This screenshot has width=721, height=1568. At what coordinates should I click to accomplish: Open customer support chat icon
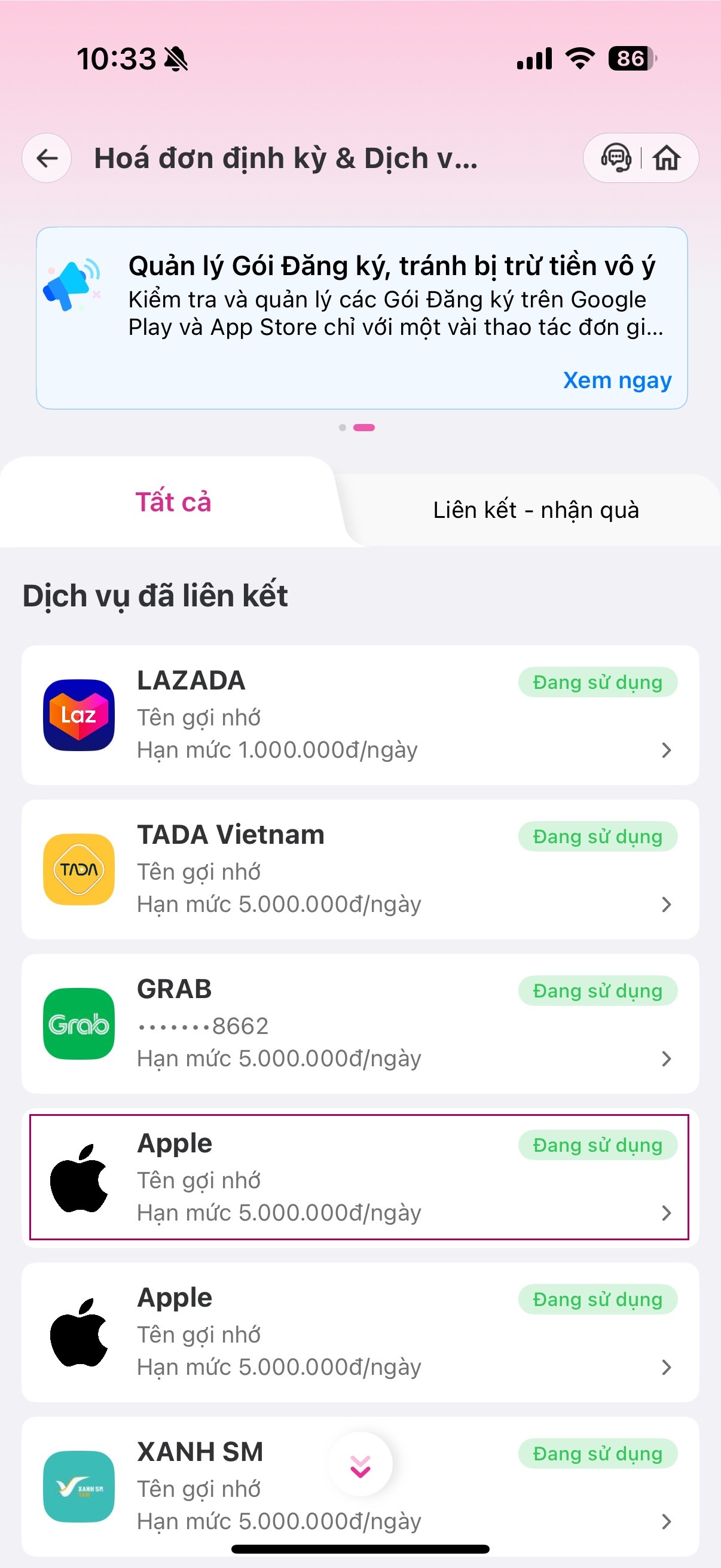click(x=616, y=158)
